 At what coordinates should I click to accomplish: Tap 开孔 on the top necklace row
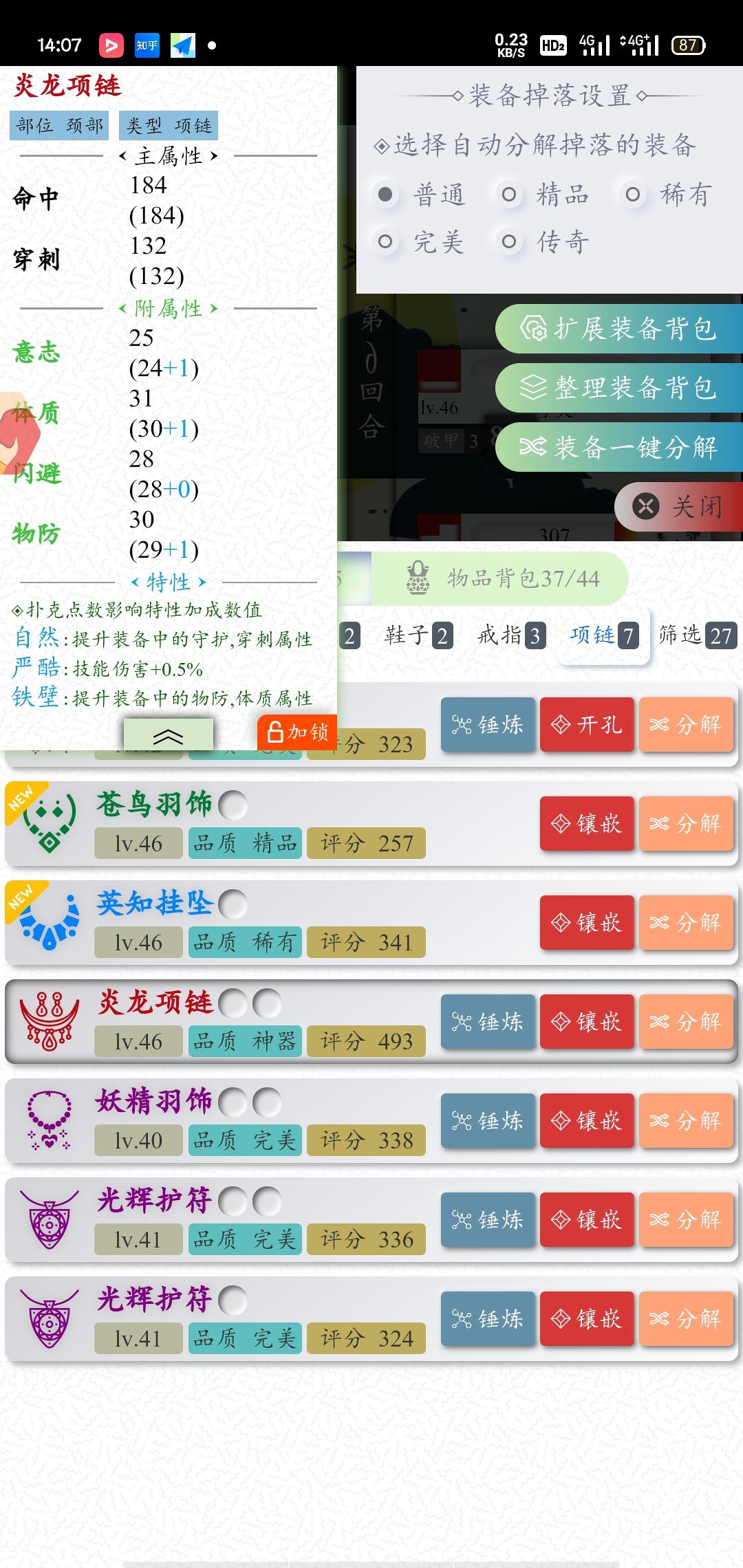pos(587,725)
